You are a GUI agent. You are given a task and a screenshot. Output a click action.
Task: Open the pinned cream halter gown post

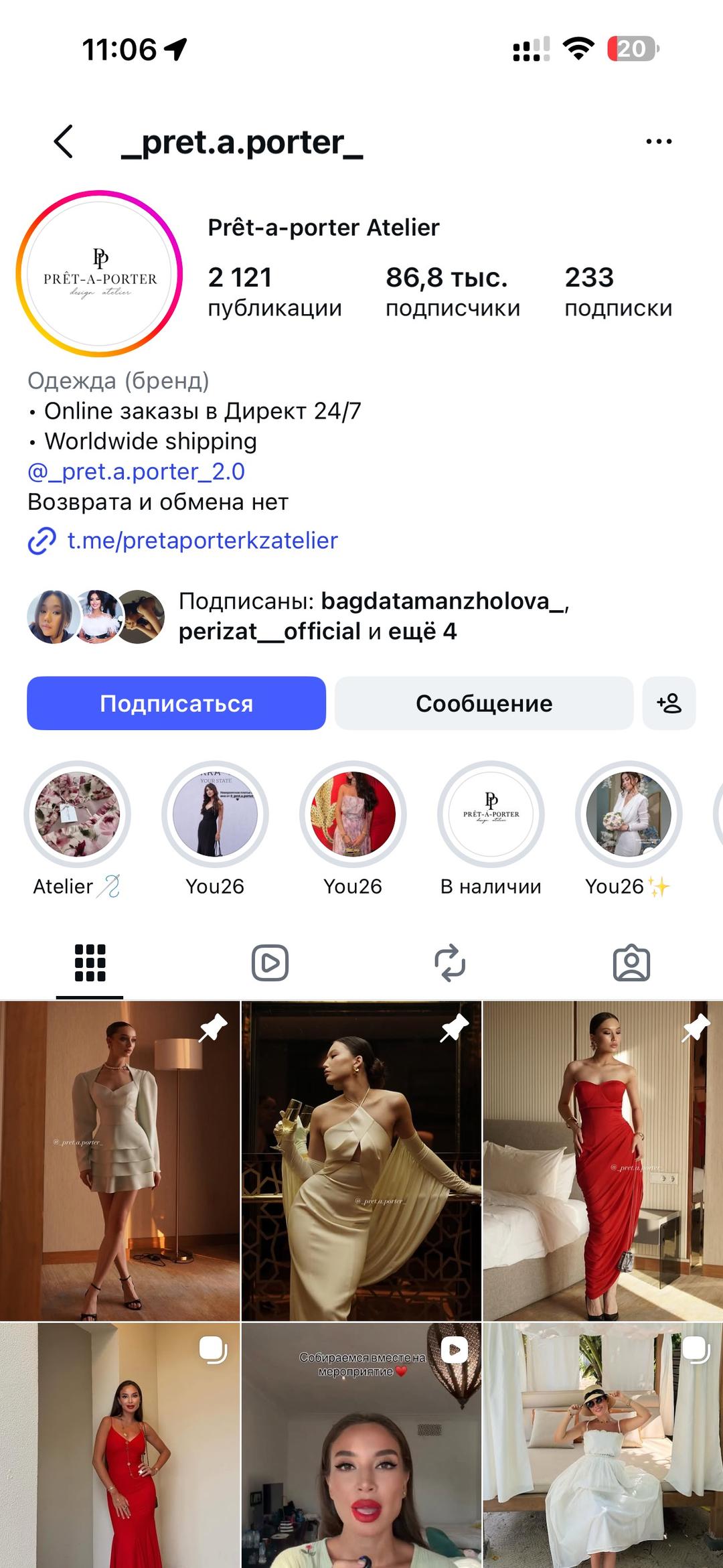coord(361,1161)
